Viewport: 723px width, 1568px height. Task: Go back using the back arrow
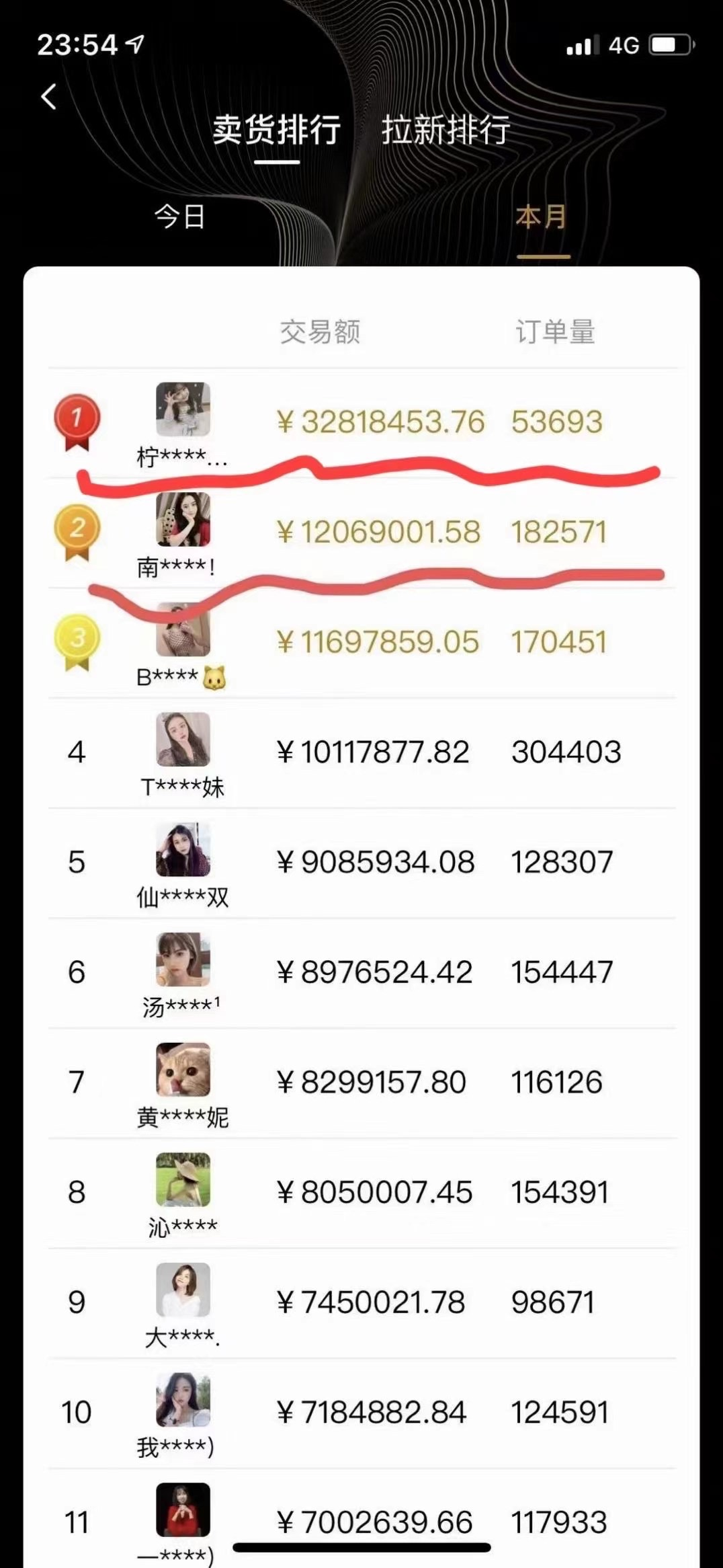coord(48,97)
